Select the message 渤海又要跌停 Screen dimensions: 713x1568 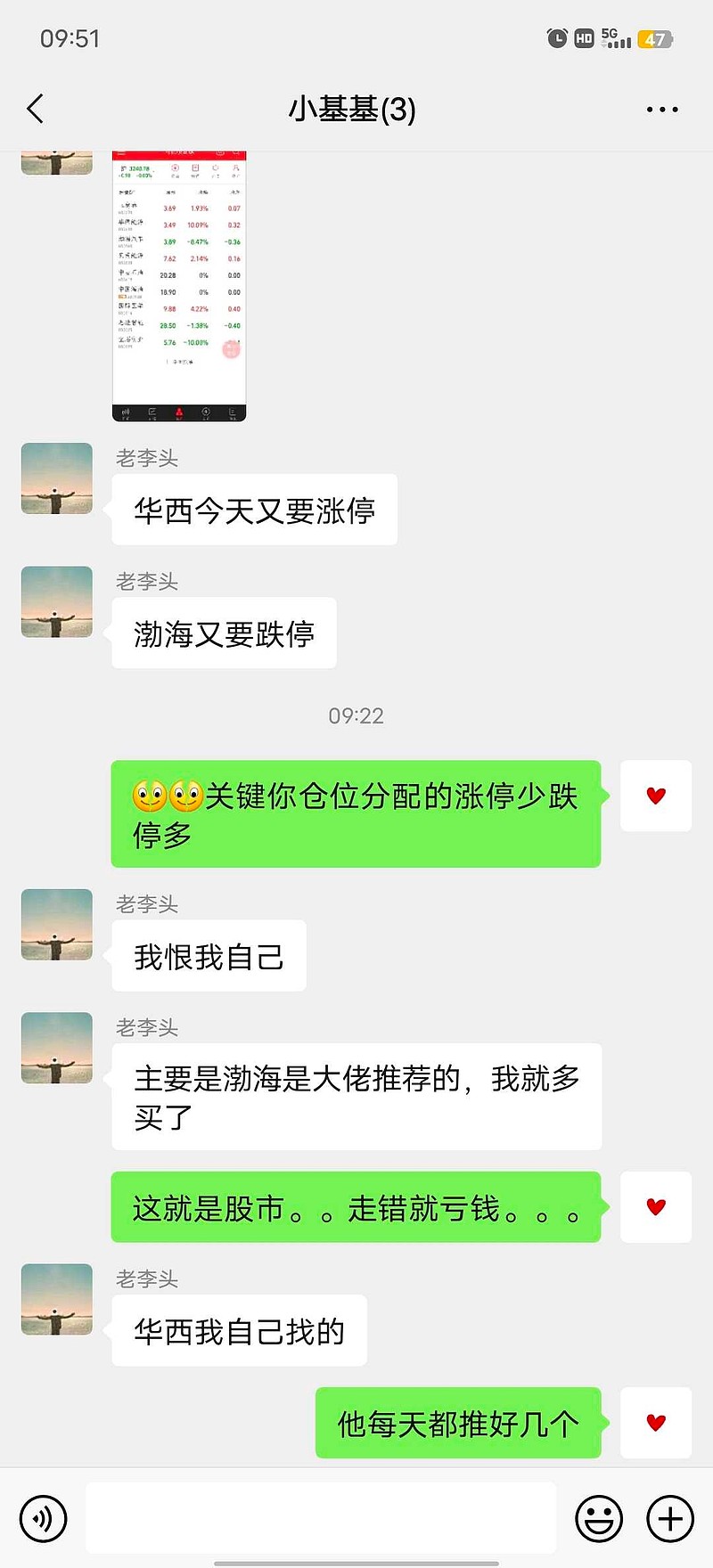point(223,633)
